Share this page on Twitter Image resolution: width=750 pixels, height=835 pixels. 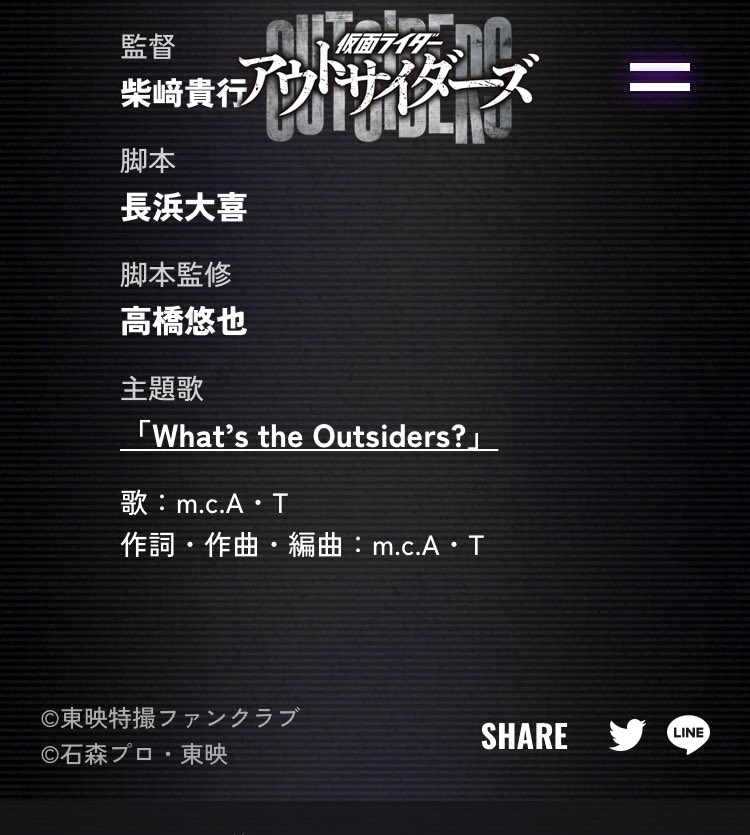point(627,735)
